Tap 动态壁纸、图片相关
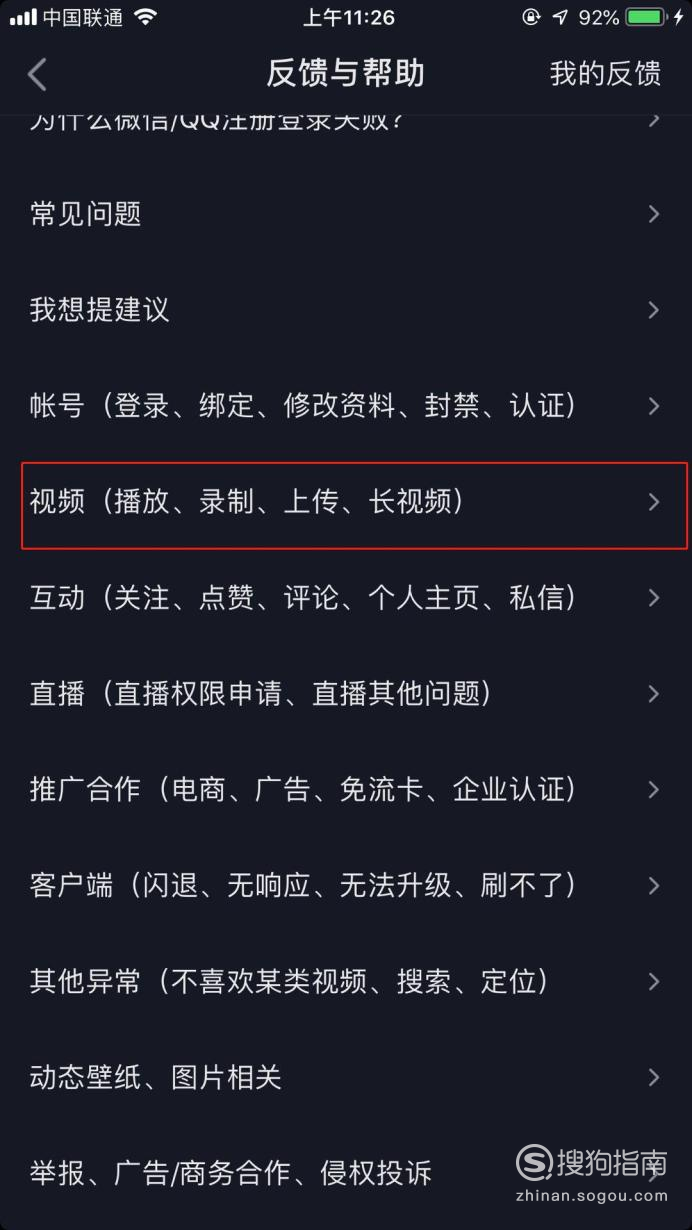The width and height of the screenshot is (692, 1230). [346, 1078]
